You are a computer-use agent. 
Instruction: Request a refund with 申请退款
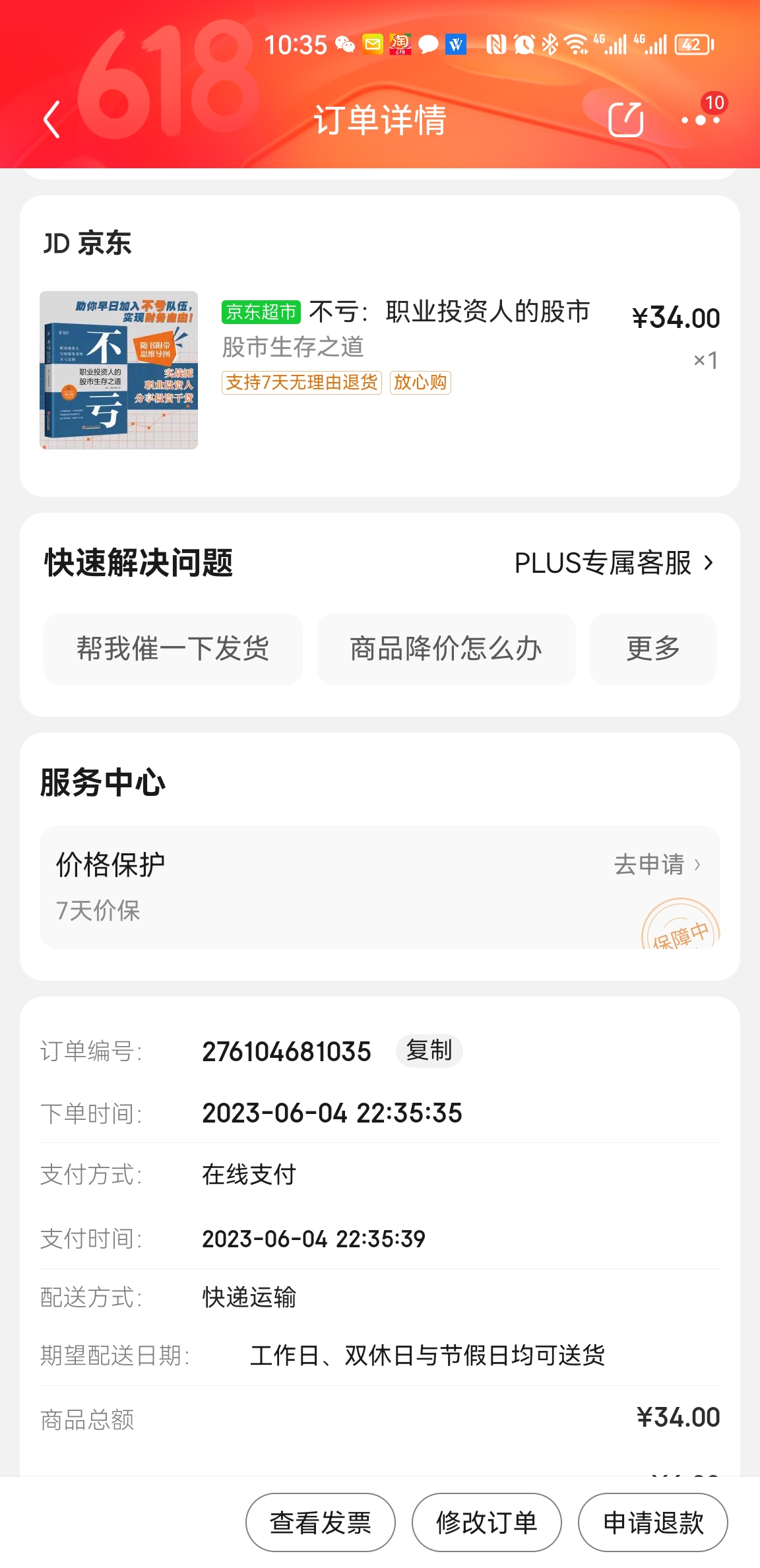coord(653,1522)
